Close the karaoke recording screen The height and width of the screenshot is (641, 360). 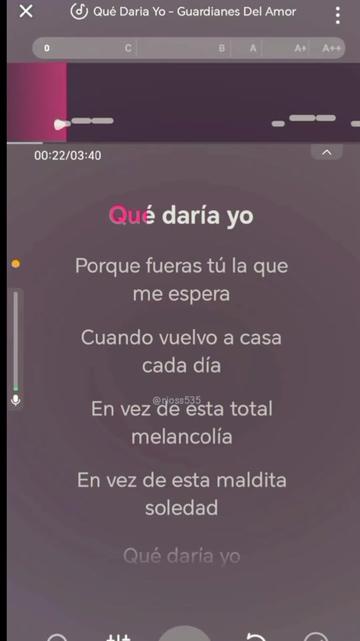26,11
